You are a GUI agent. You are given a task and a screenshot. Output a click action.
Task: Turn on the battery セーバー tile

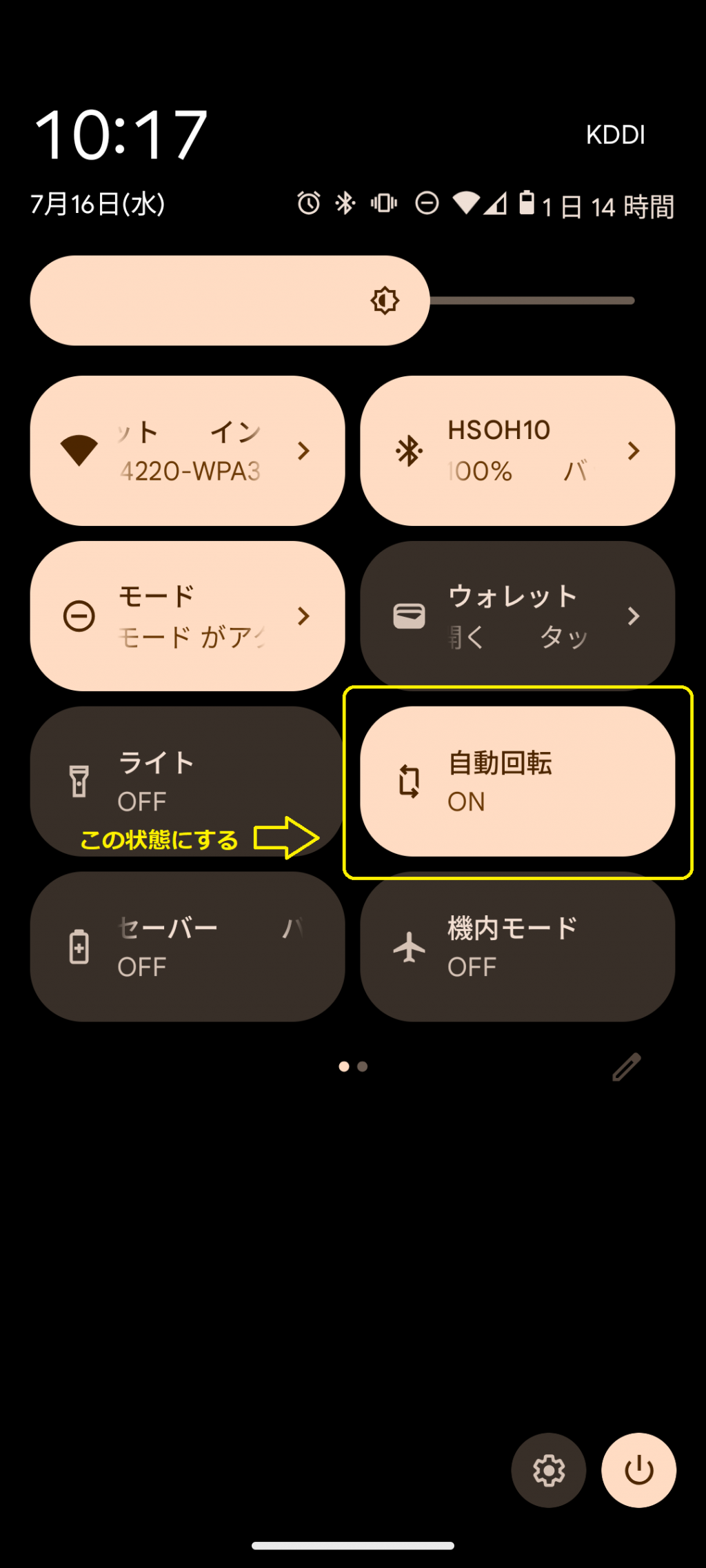[x=188, y=947]
